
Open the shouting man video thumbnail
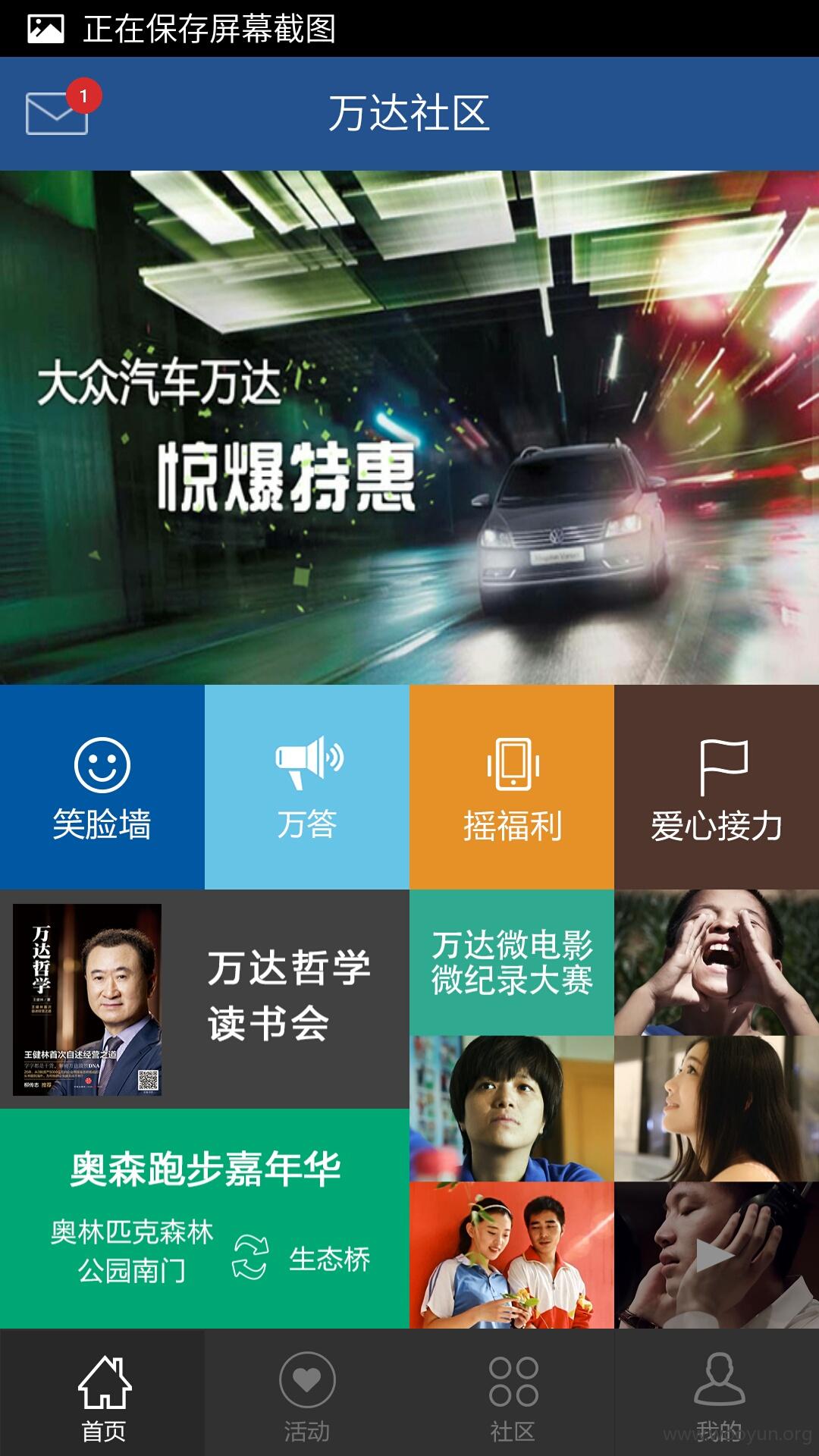tap(717, 962)
